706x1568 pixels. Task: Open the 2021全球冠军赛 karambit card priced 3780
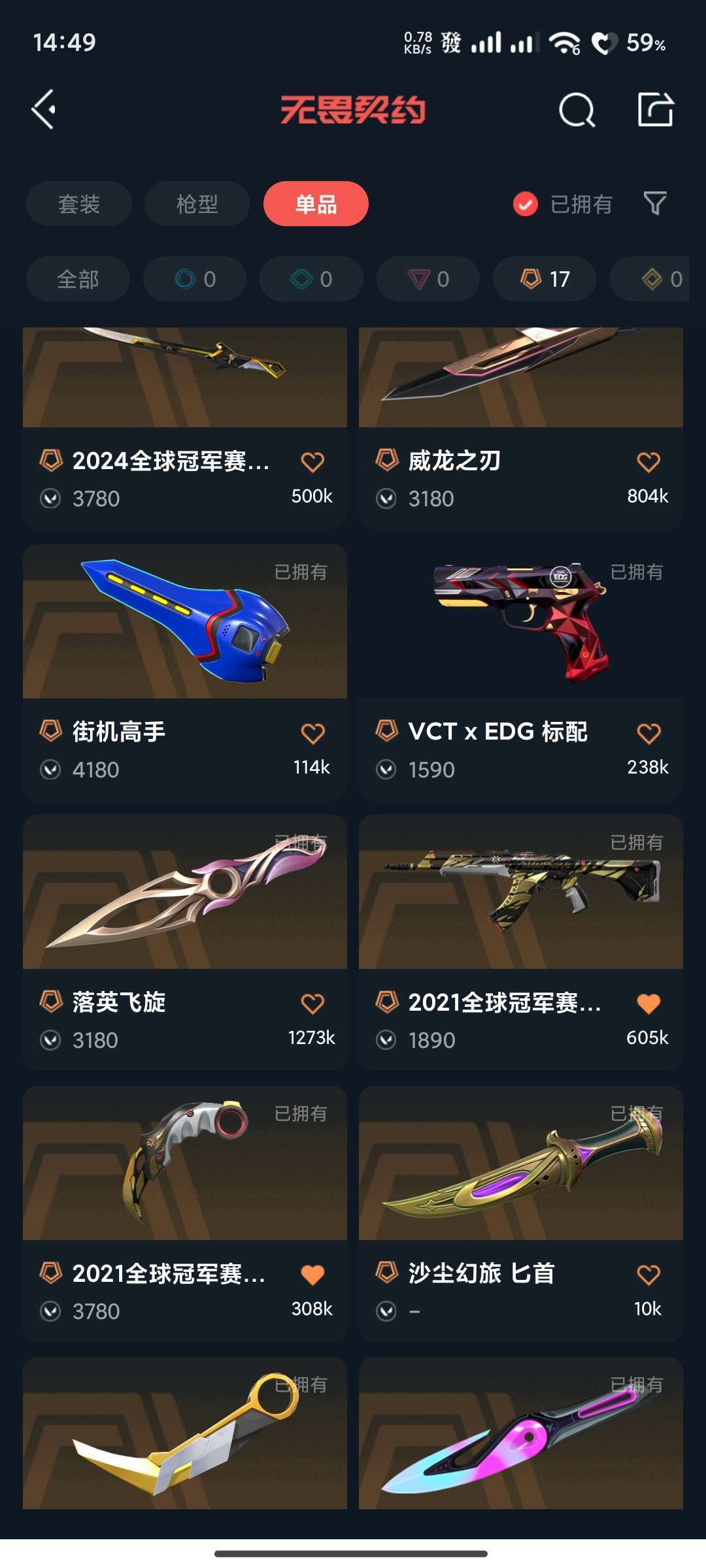coord(184,1169)
